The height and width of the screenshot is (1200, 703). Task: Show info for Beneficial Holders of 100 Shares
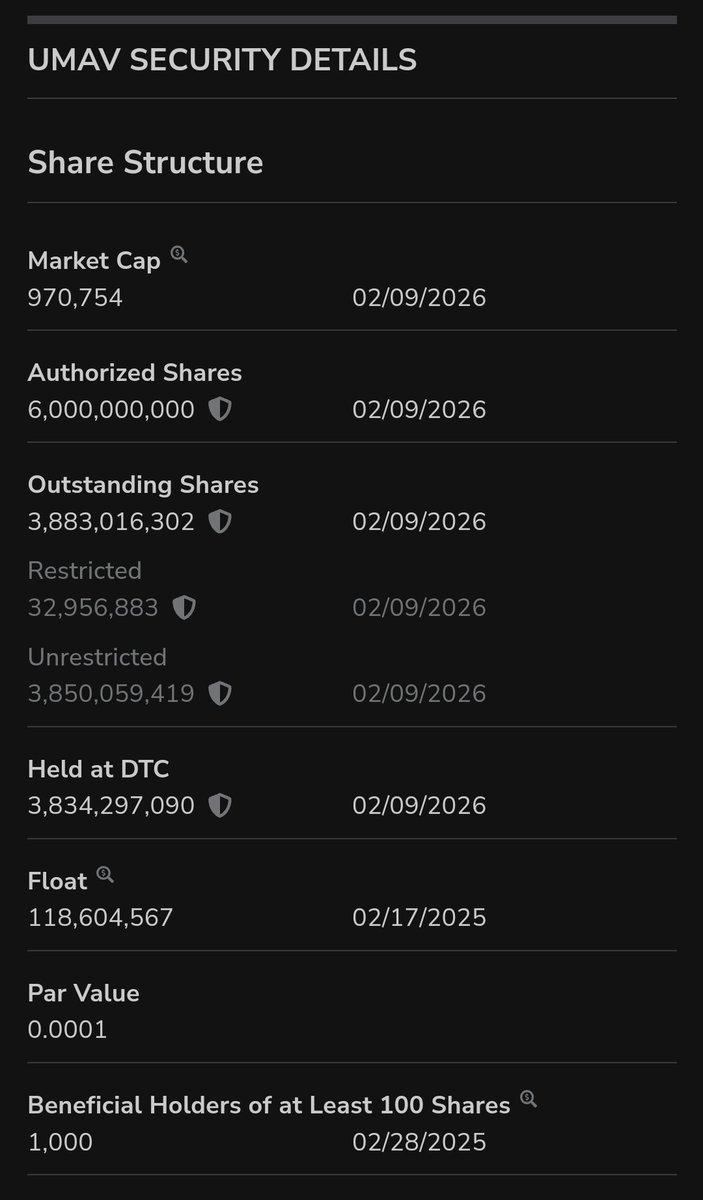528,1099
